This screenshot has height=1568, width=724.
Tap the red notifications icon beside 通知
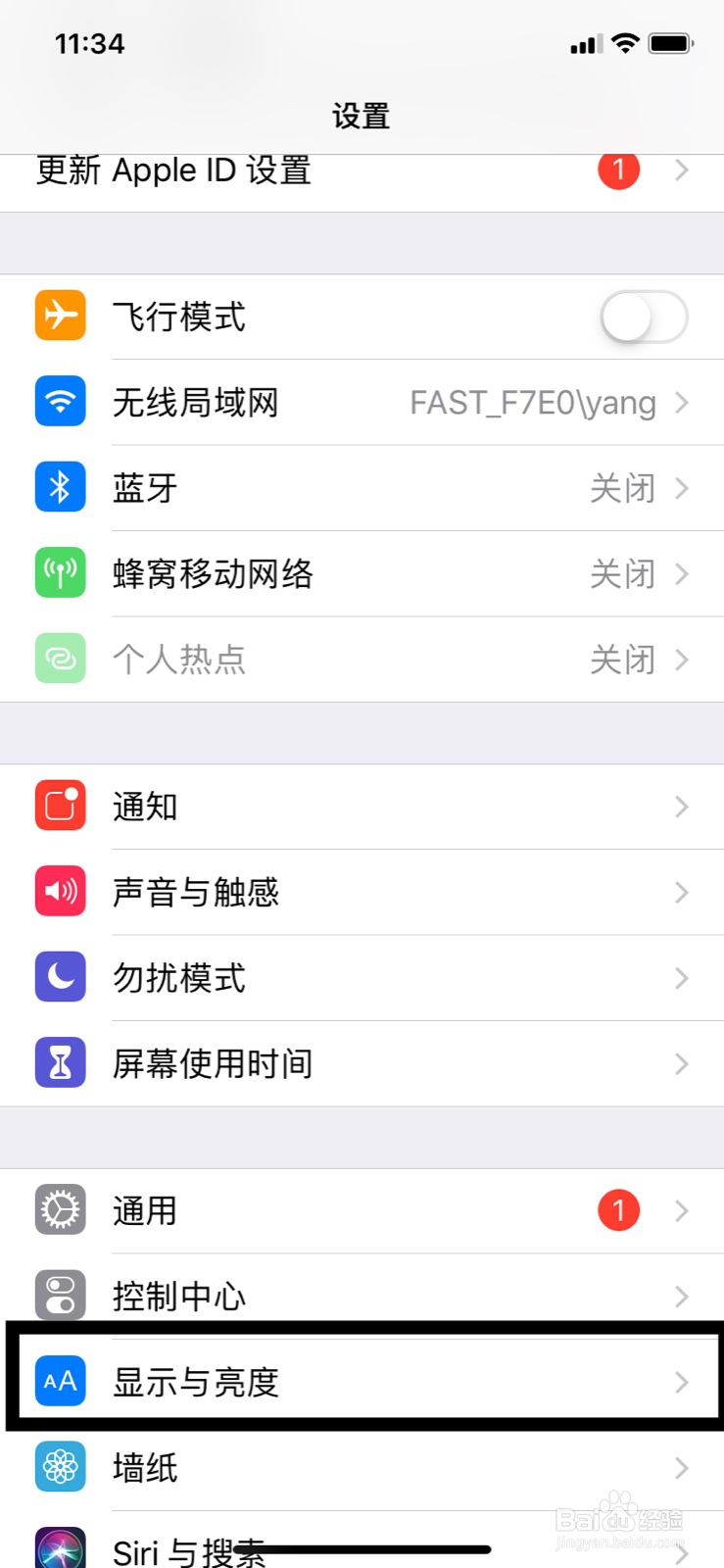[x=60, y=806]
